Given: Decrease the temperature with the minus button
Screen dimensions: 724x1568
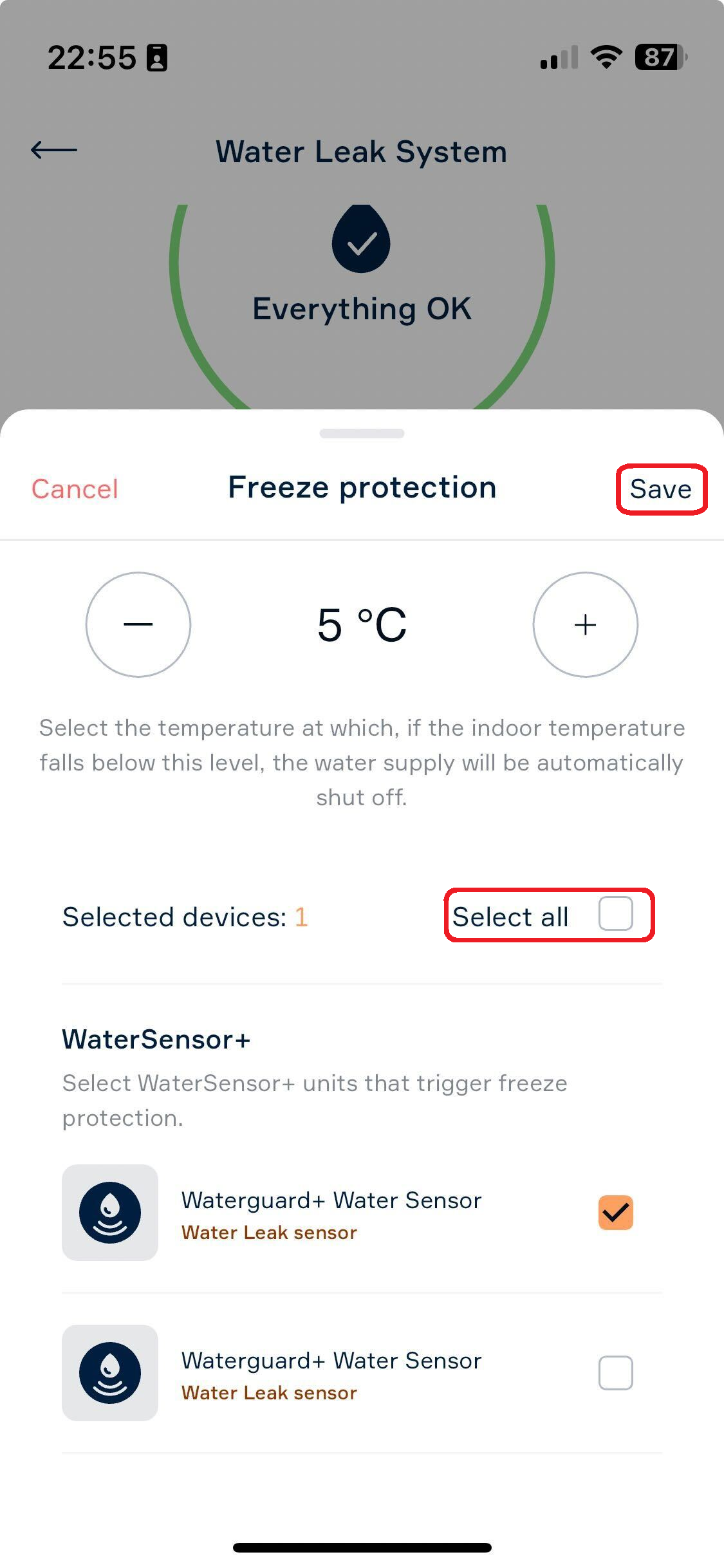Looking at the screenshot, I should click(138, 624).
